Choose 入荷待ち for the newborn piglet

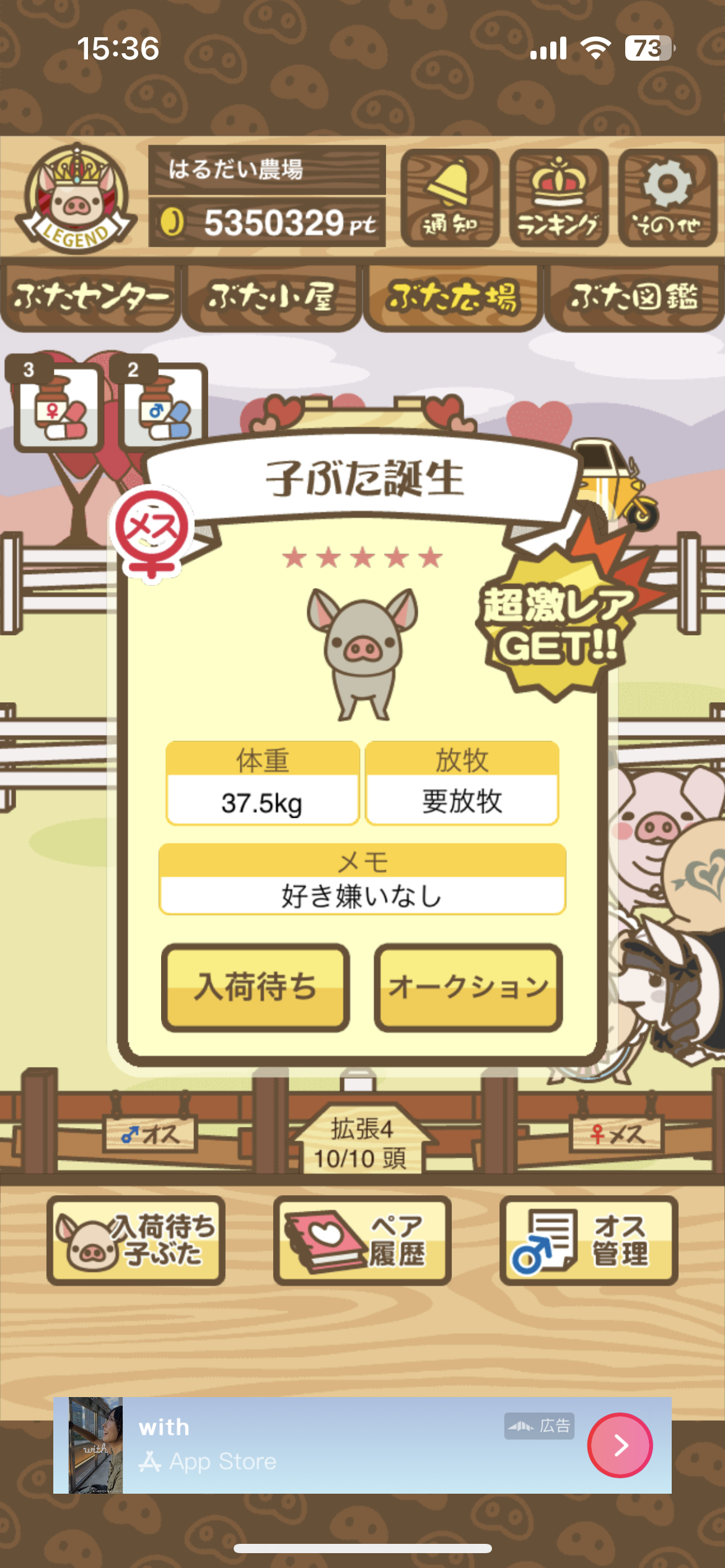click(x=255, y=987)
